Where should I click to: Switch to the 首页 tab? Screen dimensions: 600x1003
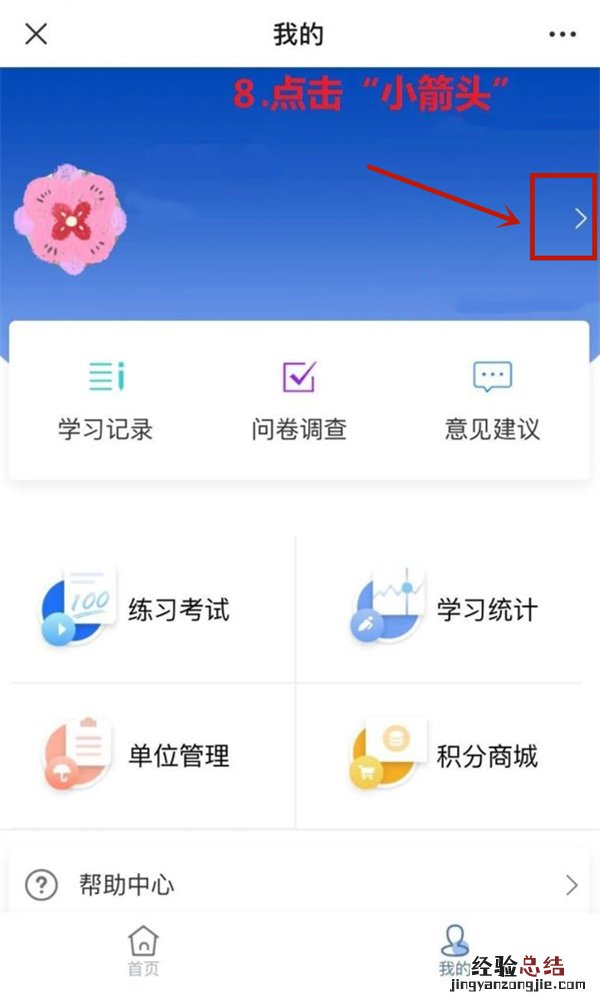[x=143, y=951]
